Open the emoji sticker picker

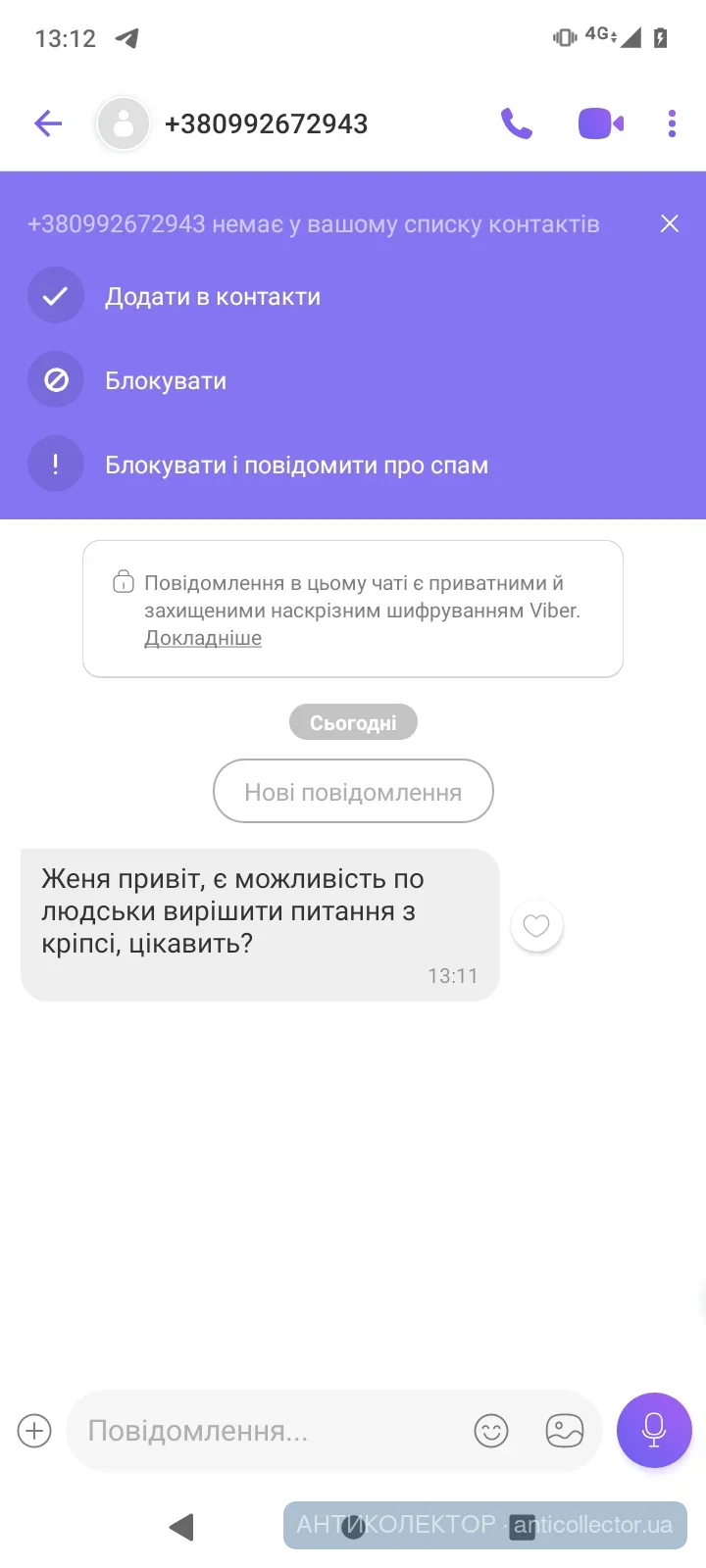[491, 1431]
